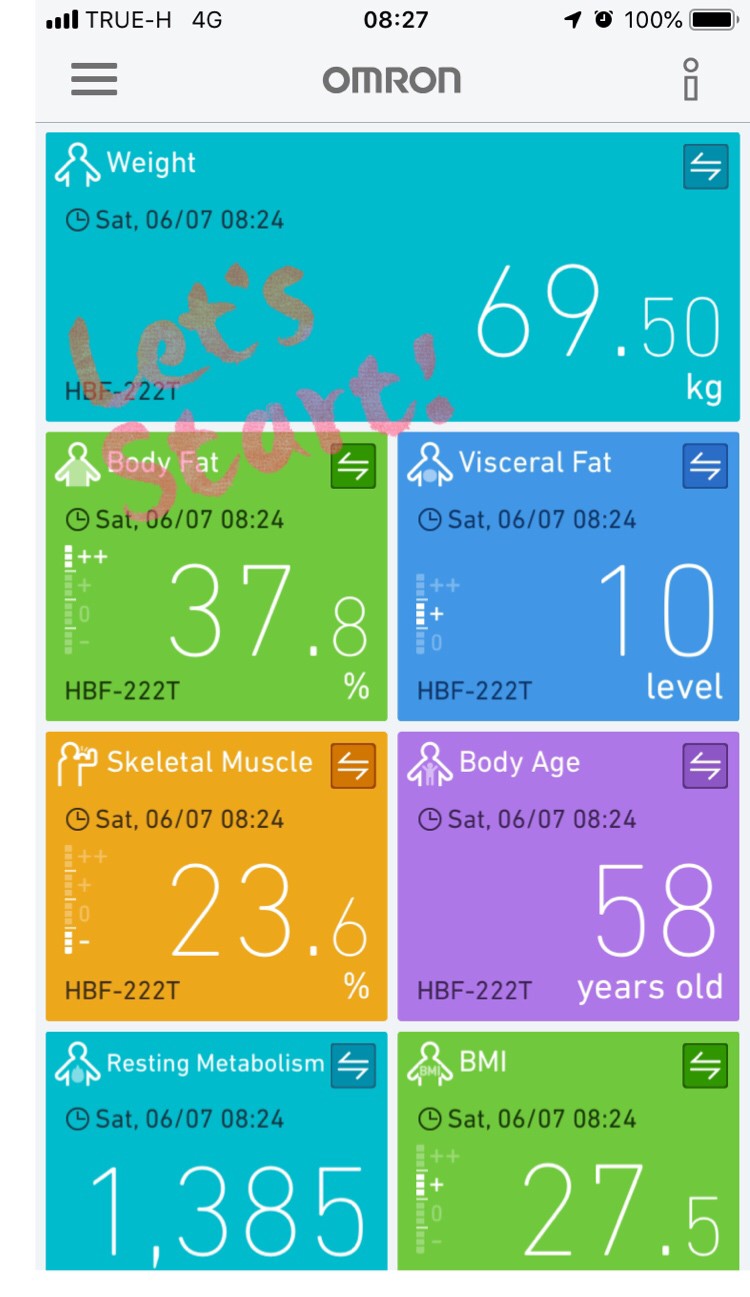Tap the swap icon on BMI card
The image size is (750, 1297).
pyautogui.click(x=705, y=1066)
